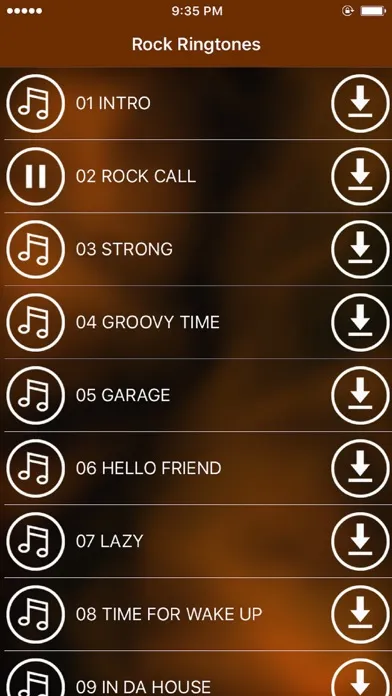Image resolution: width=392 pixels, height=696 pixels.
Task: Play the 08 TIME FOR WAKE UP ringtone
Action: [x=36, y=615]
